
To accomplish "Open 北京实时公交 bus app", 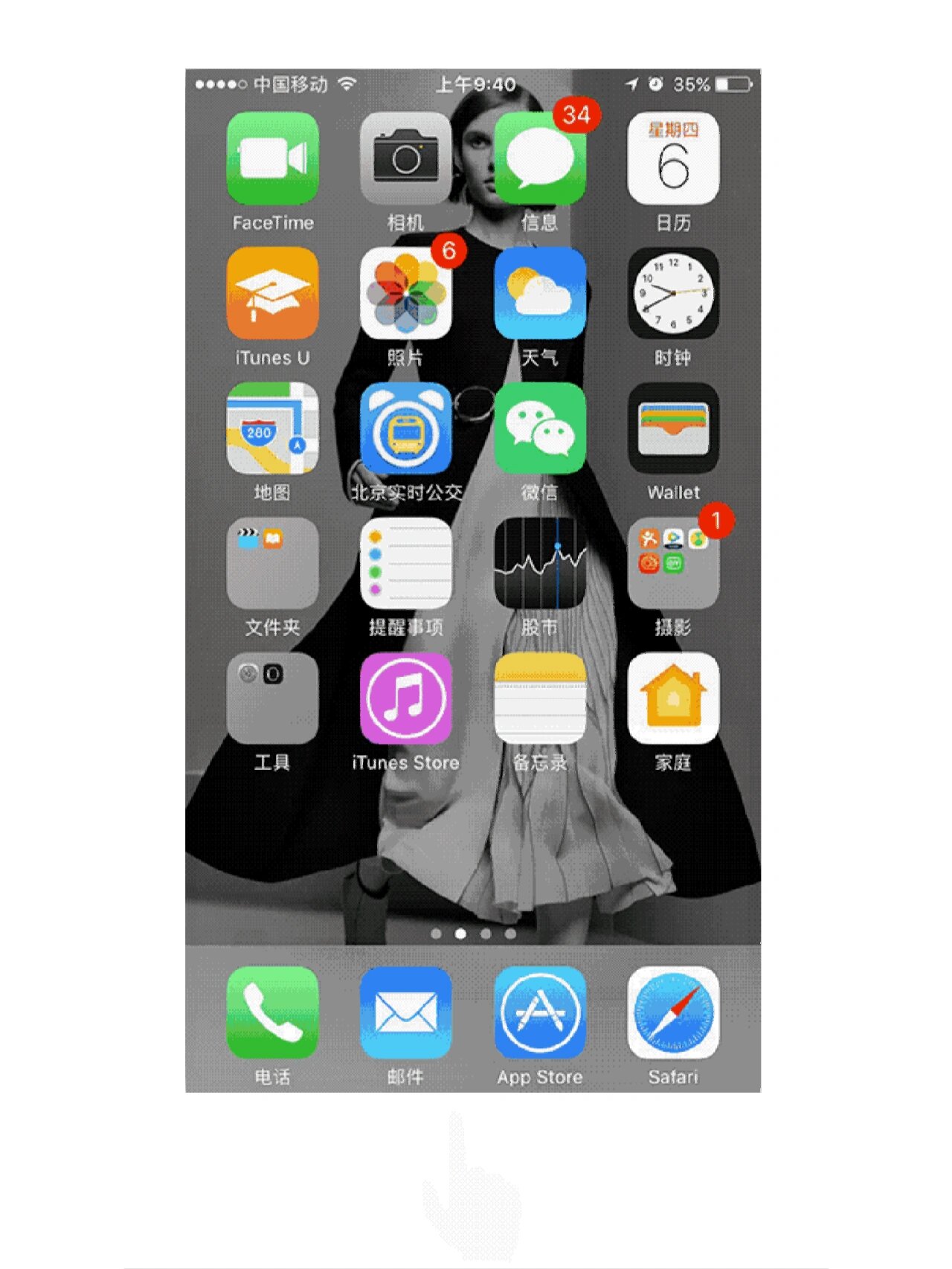I will (405, 428).
